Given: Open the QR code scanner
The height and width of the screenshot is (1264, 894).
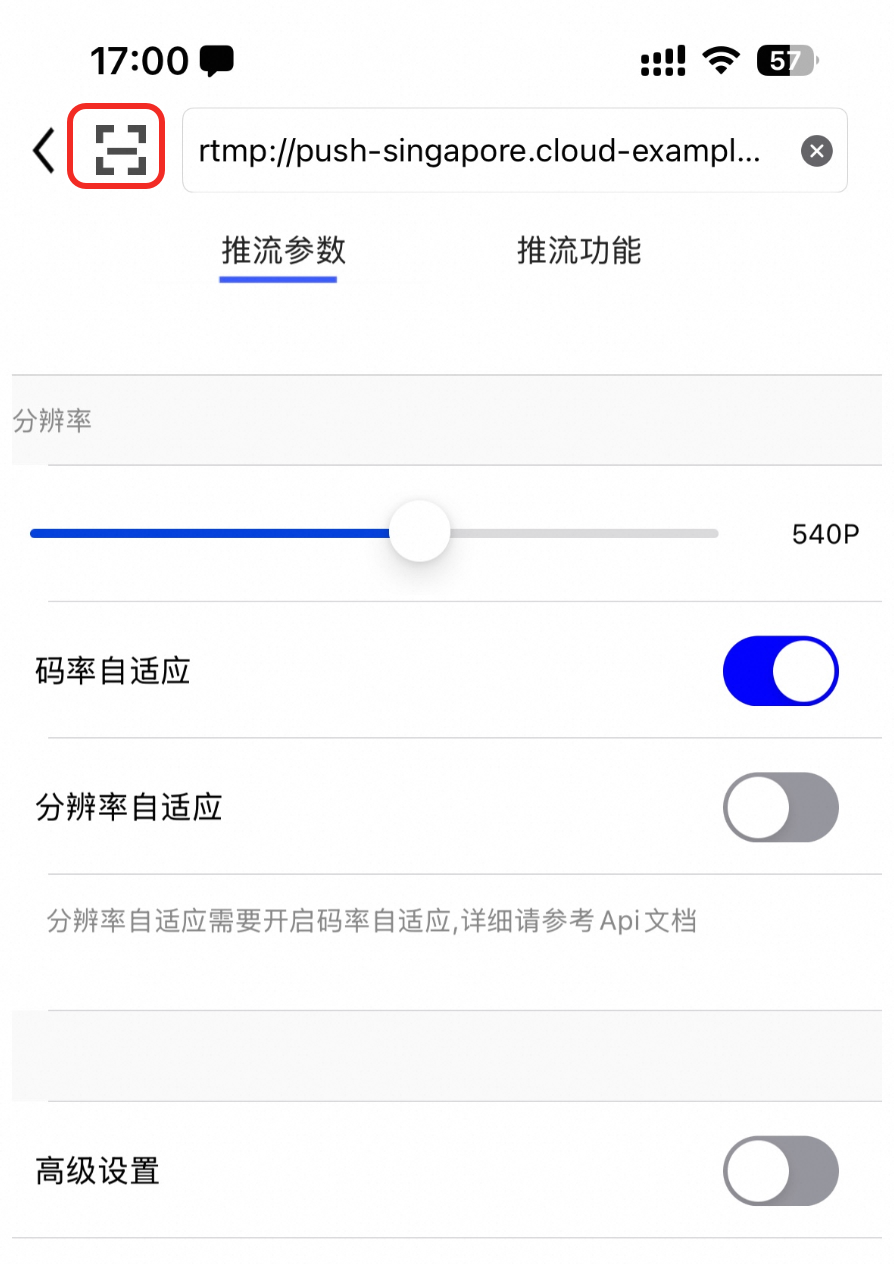Looking at the screenshot, I should (115, 148).
